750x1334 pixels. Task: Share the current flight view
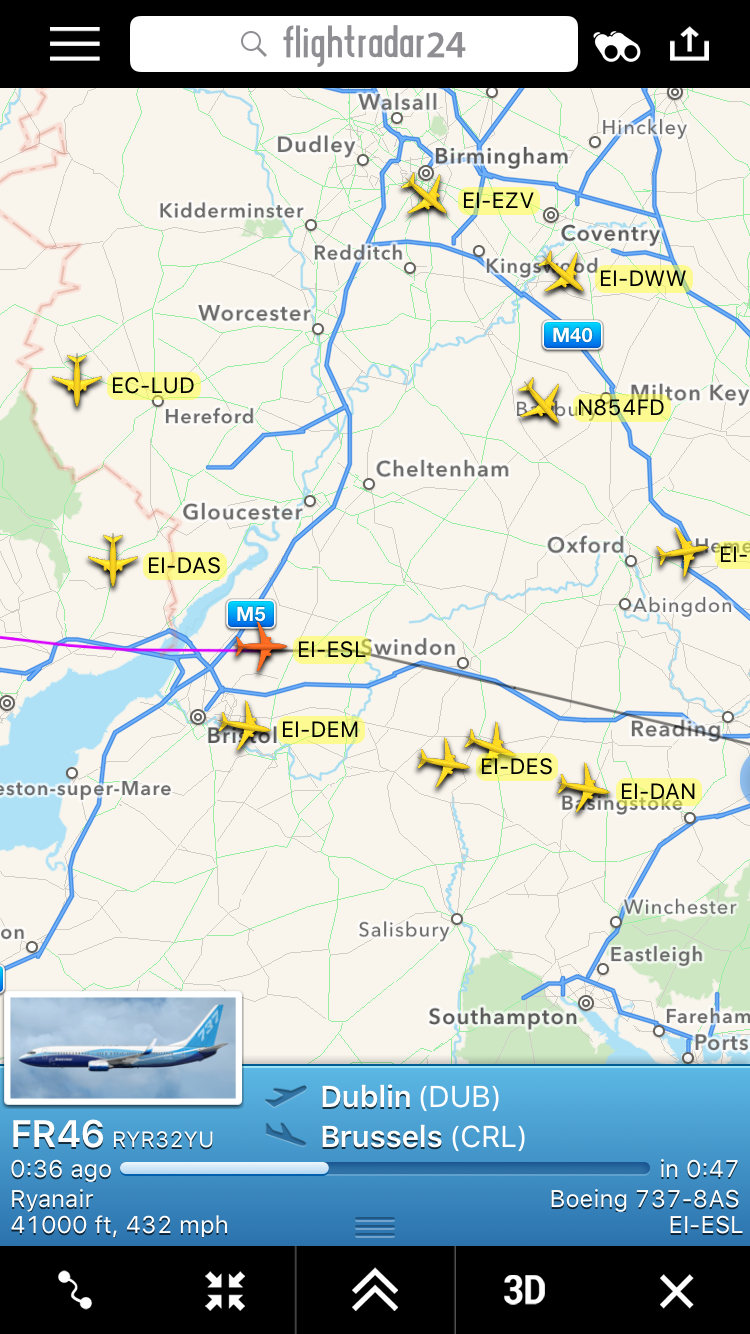click(x=689, y=45)
